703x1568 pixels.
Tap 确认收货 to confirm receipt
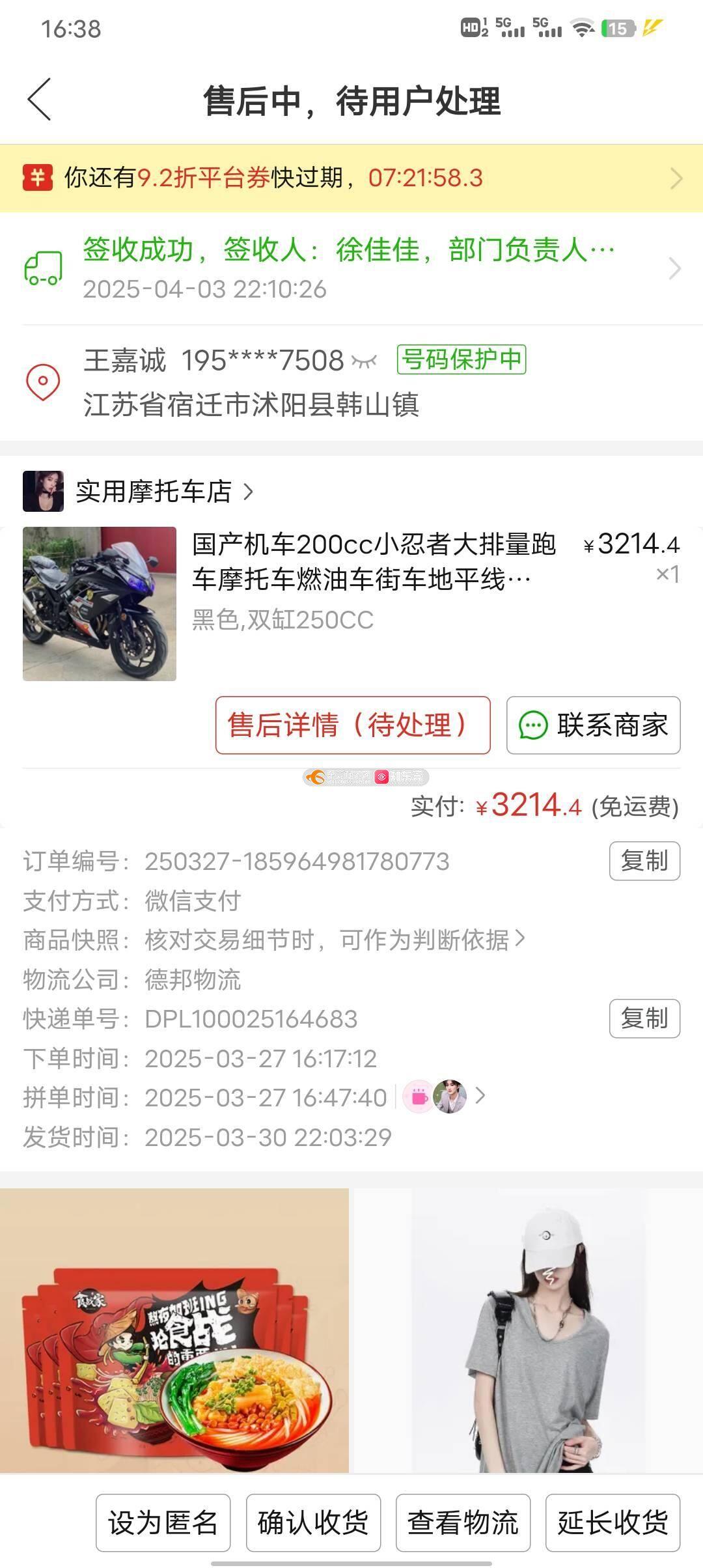click(x=313, y=1522)
